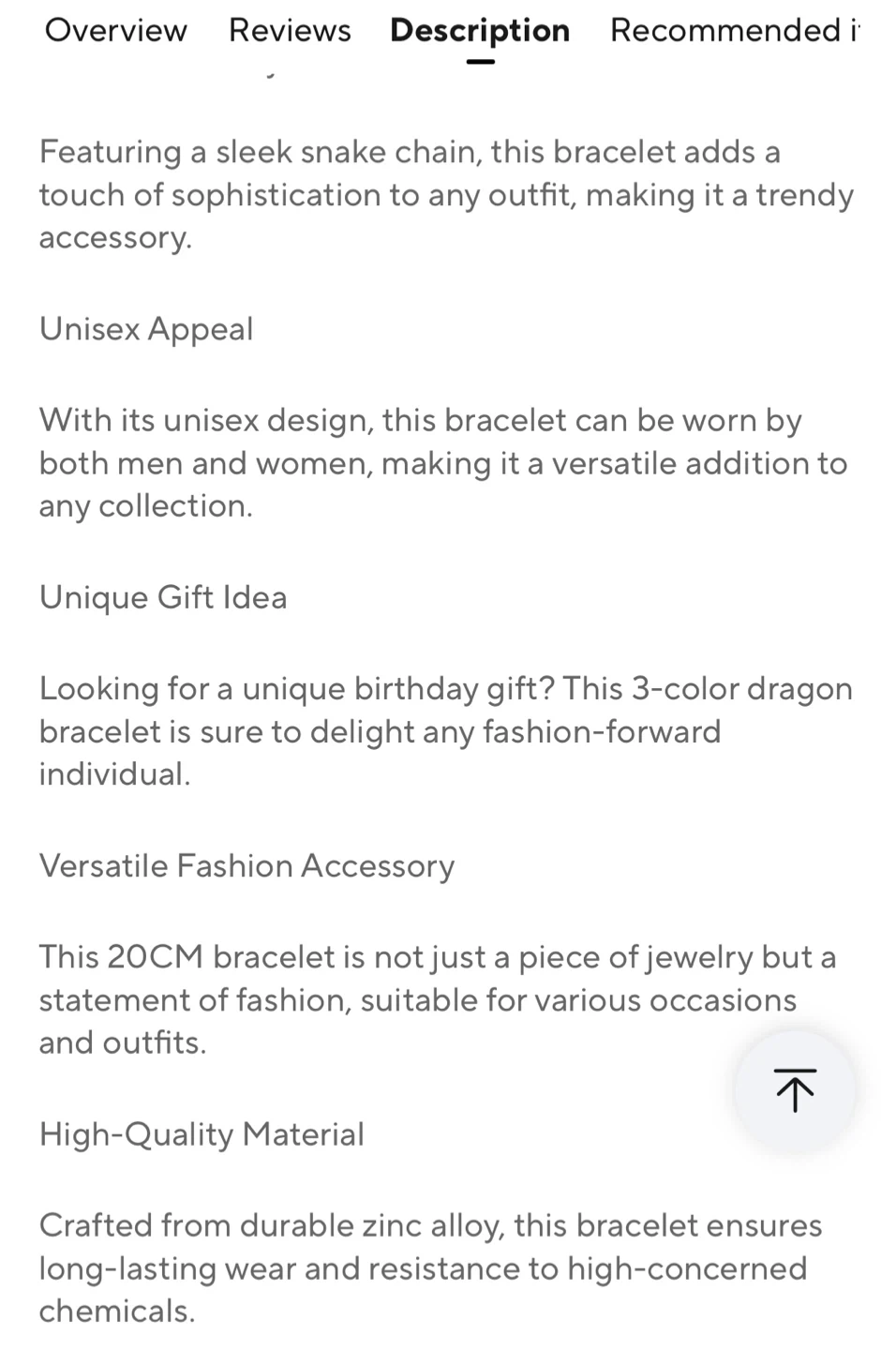Switch to the Overview tab
The height and width of the screenshot is (1350, 896).
(116, 31)
